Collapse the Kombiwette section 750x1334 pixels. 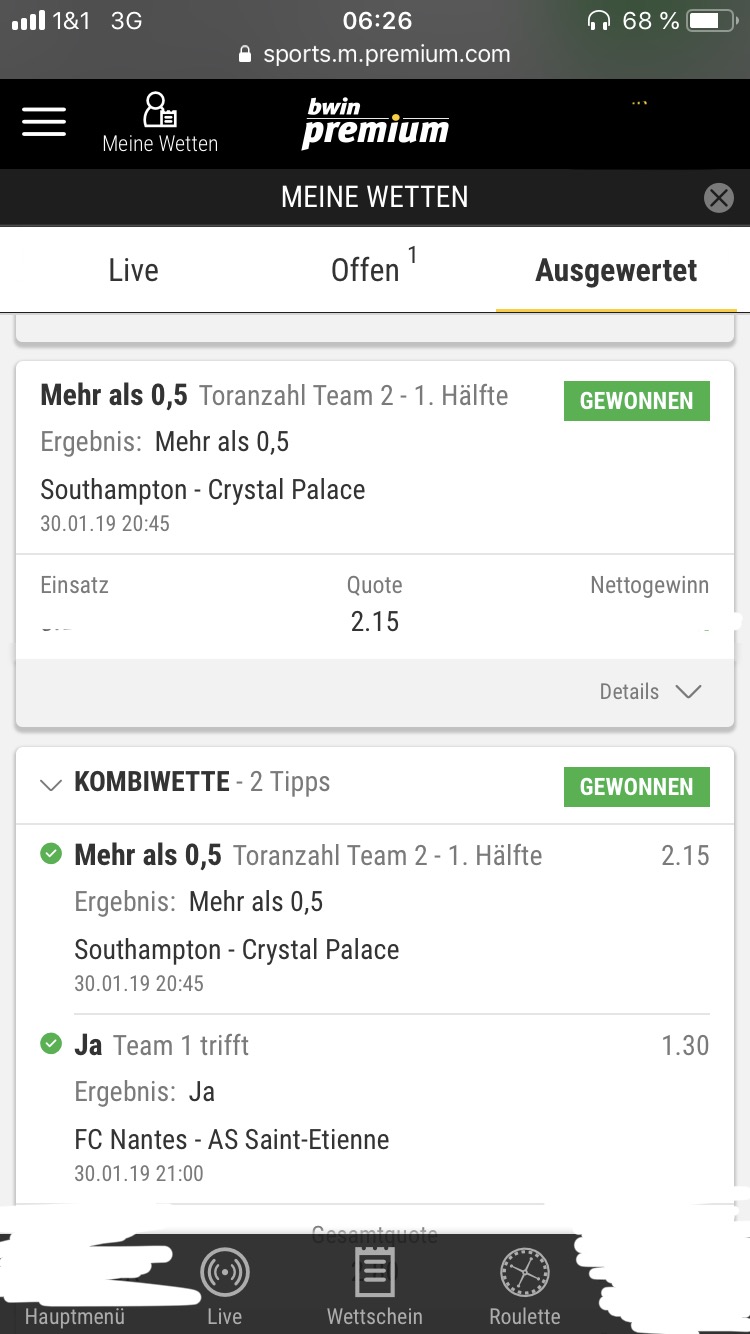pyautogui.click(x=50, y=784)
